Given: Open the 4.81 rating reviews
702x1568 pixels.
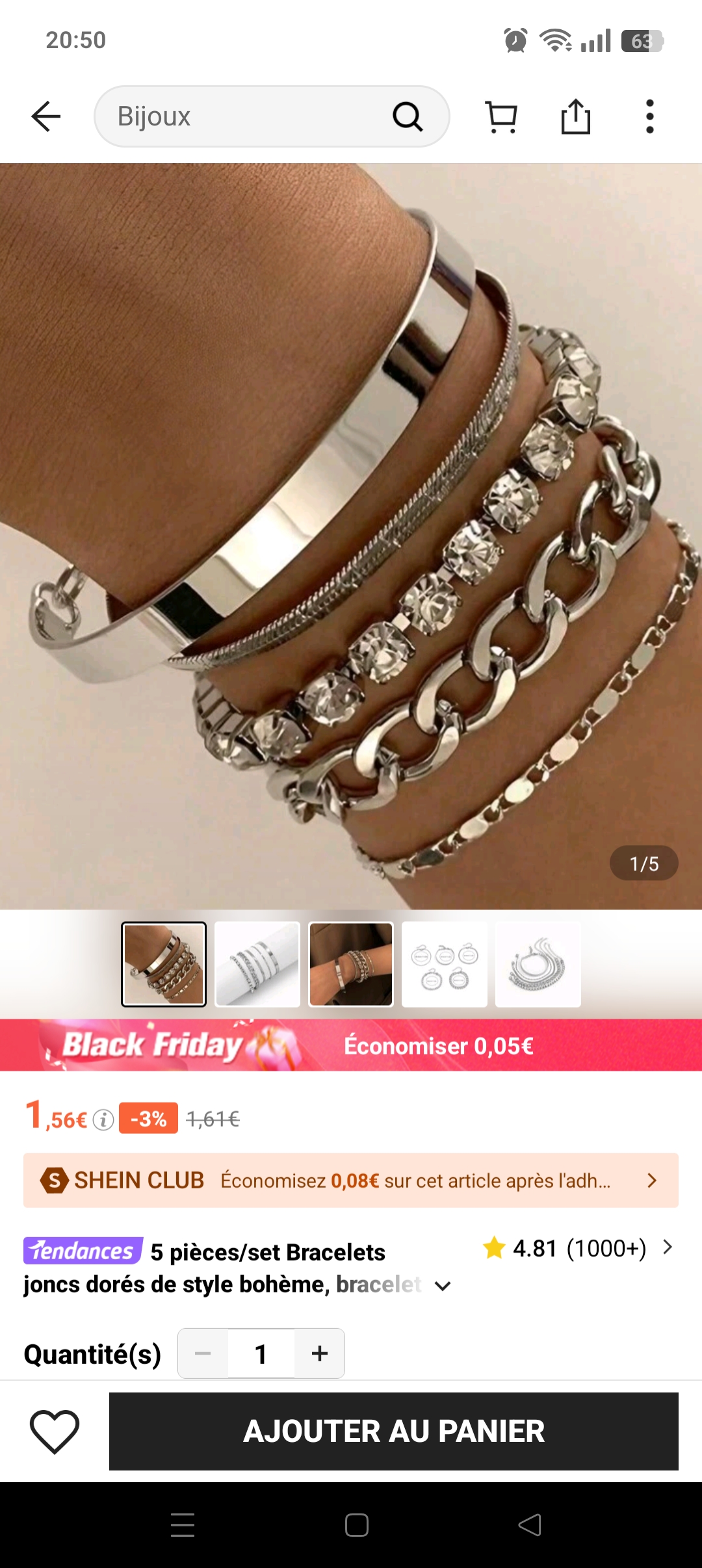Looking at the screenshot, I should pos(577,1248).
